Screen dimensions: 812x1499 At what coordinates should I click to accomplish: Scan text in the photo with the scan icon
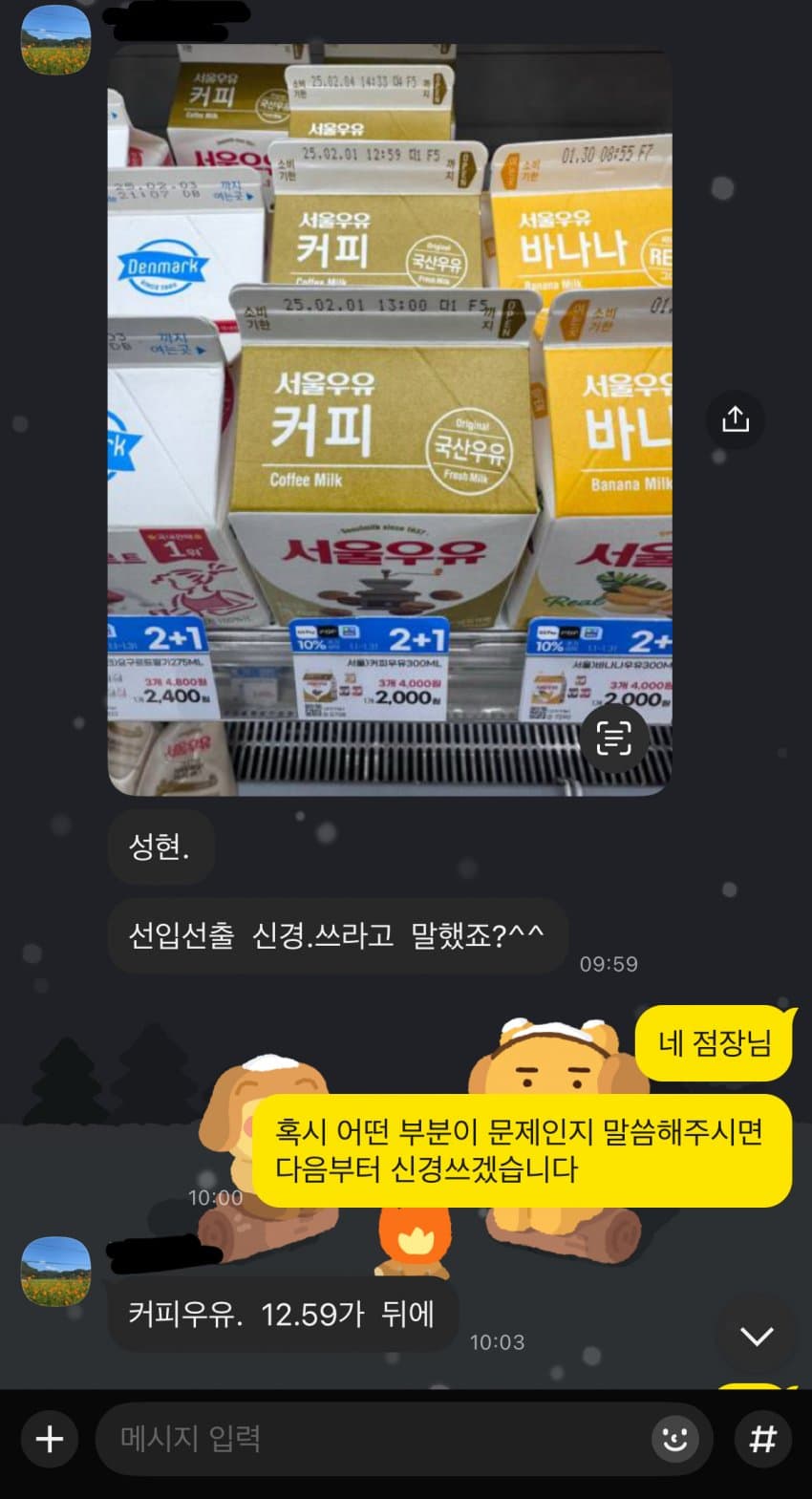click(x=613, y=739)
